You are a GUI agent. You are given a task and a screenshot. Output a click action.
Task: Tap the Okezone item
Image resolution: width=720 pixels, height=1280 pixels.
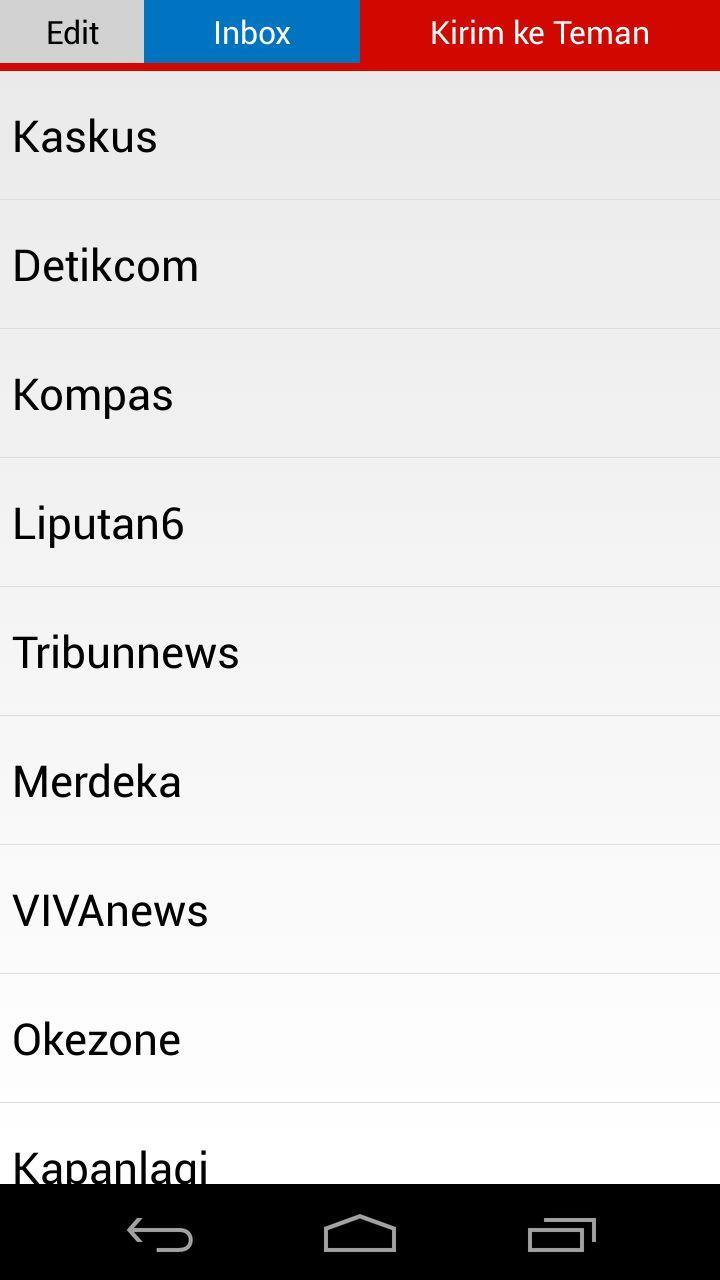tap(360, 1039)
